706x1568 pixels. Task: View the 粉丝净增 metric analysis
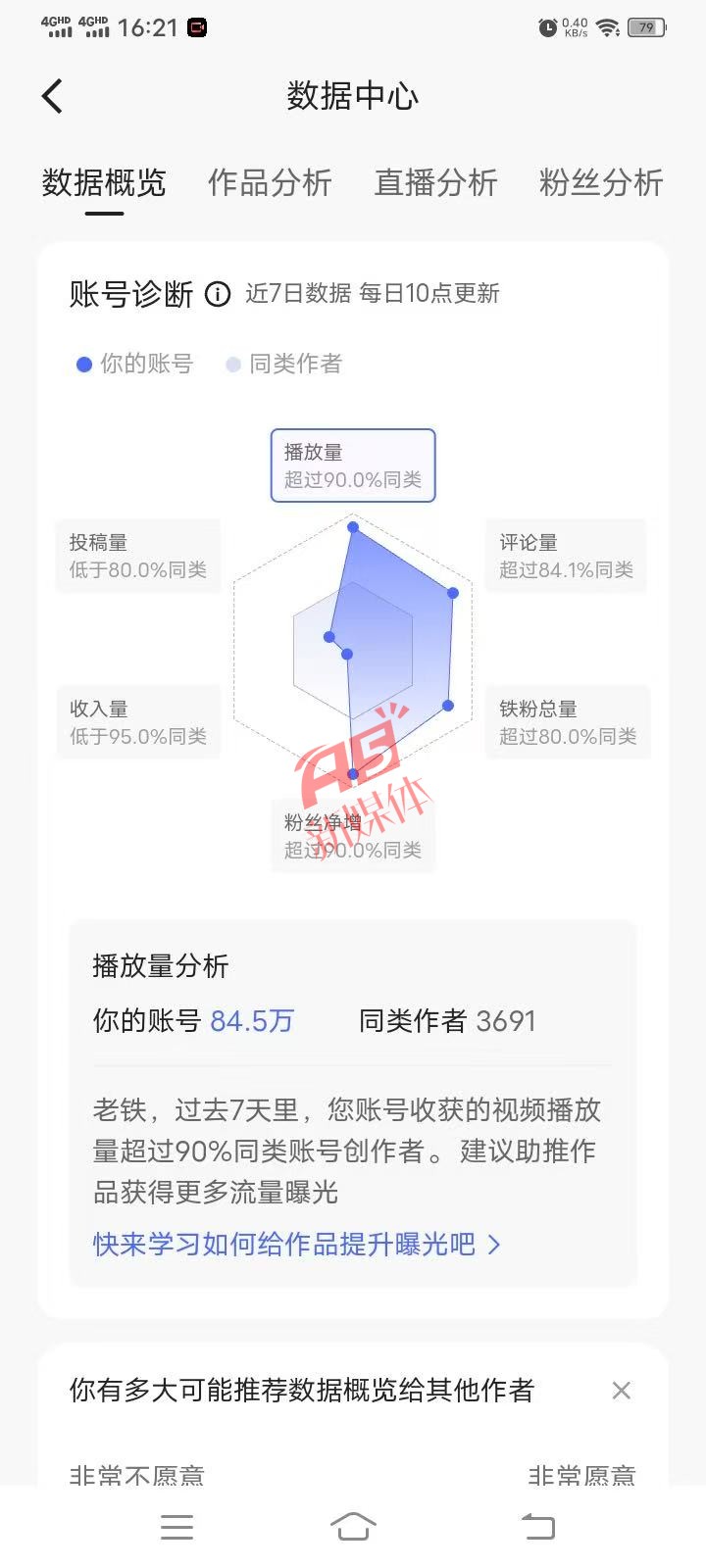[x=353, y=836]
